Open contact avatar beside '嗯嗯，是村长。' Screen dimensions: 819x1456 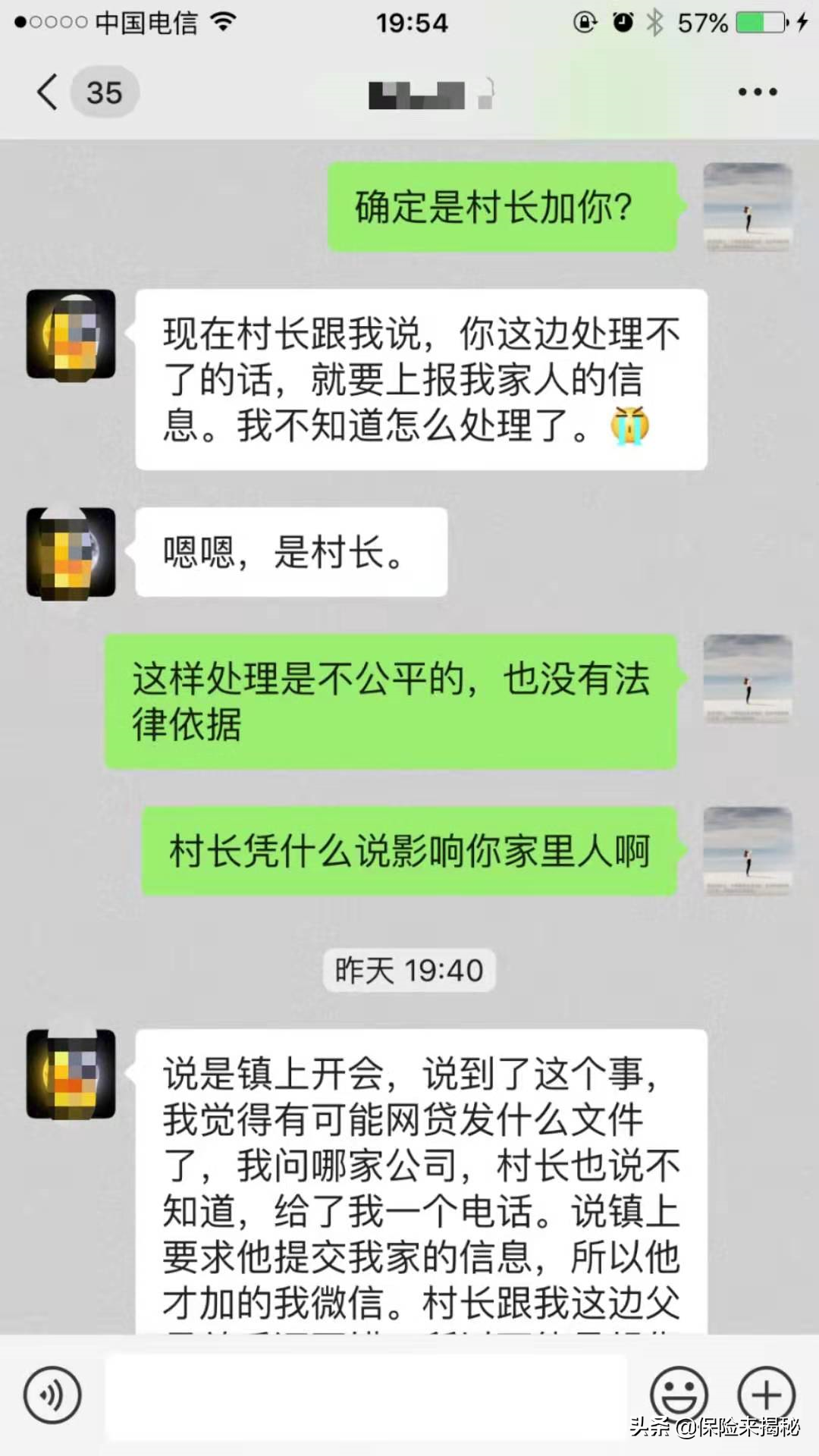click(71, 552)
